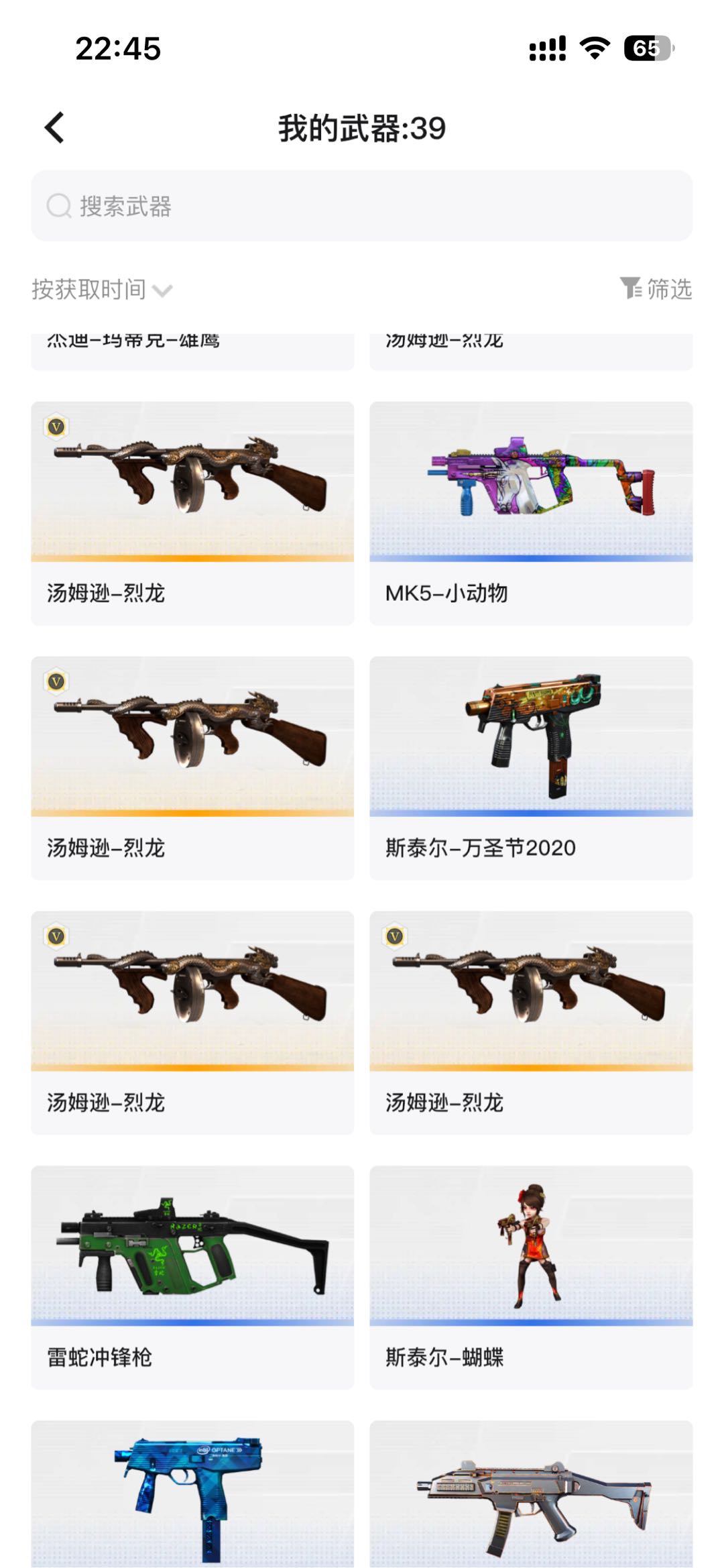Open the MK5-小动物 weapon card
The image size is (724, 1568).
(531, 513)
